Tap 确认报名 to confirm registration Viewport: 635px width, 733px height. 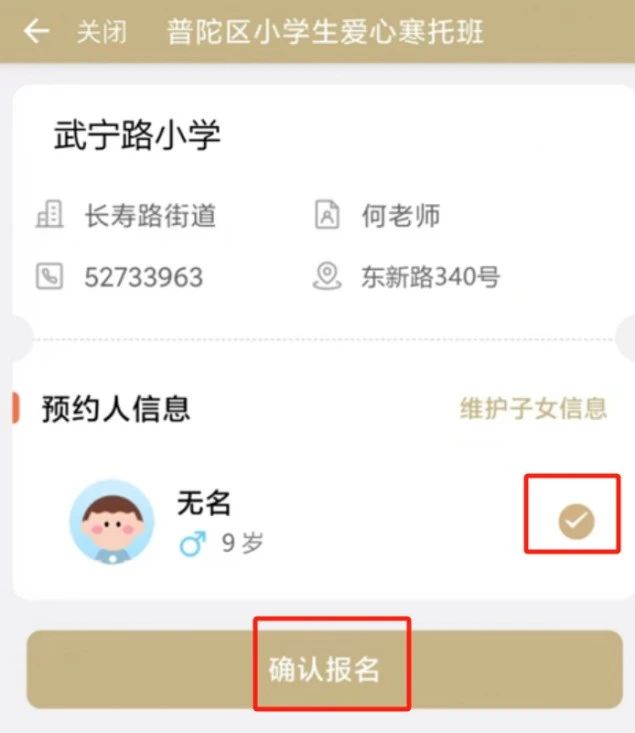tap(324, 669)
